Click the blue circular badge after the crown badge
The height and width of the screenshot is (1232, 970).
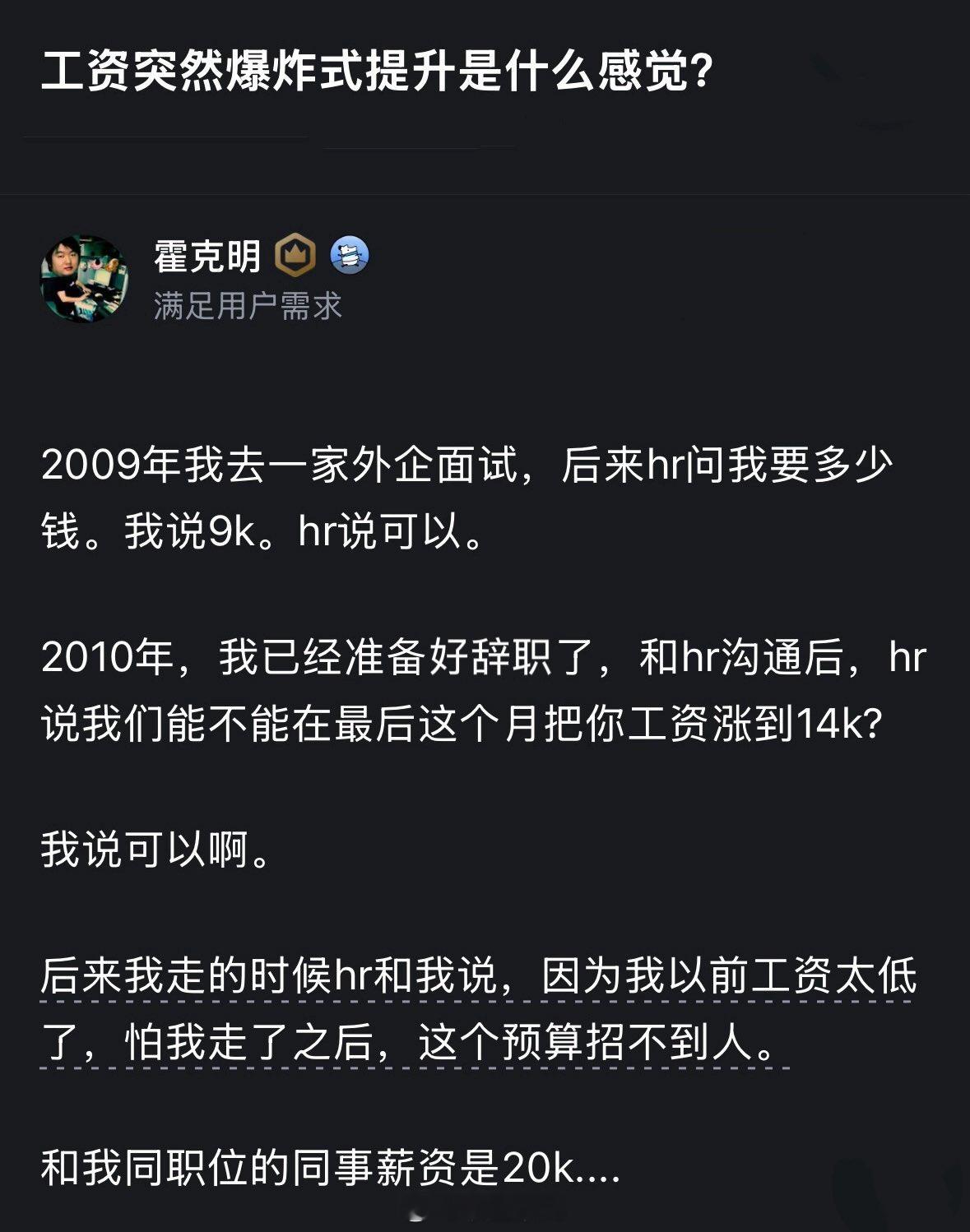(350, 257)
